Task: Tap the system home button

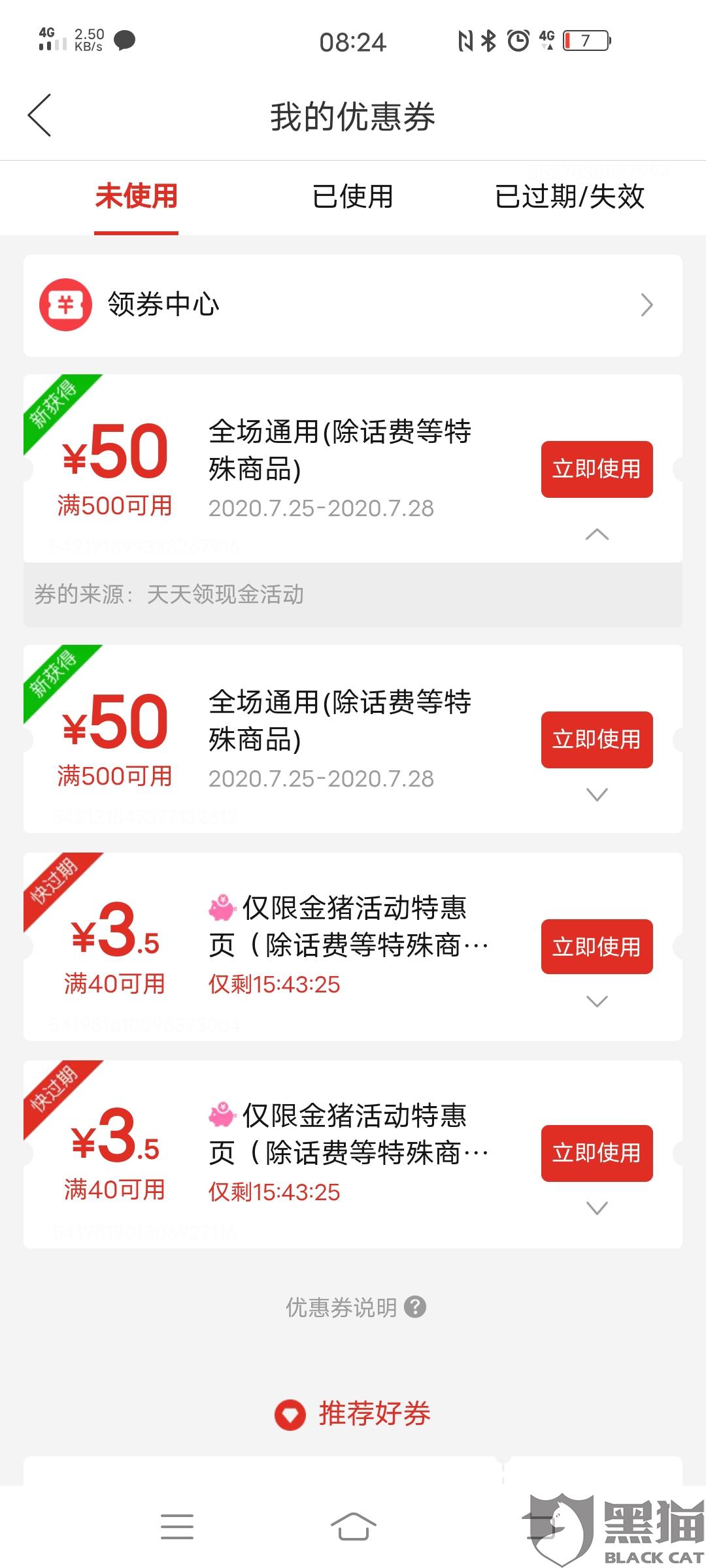Action: click(353, 1526)
